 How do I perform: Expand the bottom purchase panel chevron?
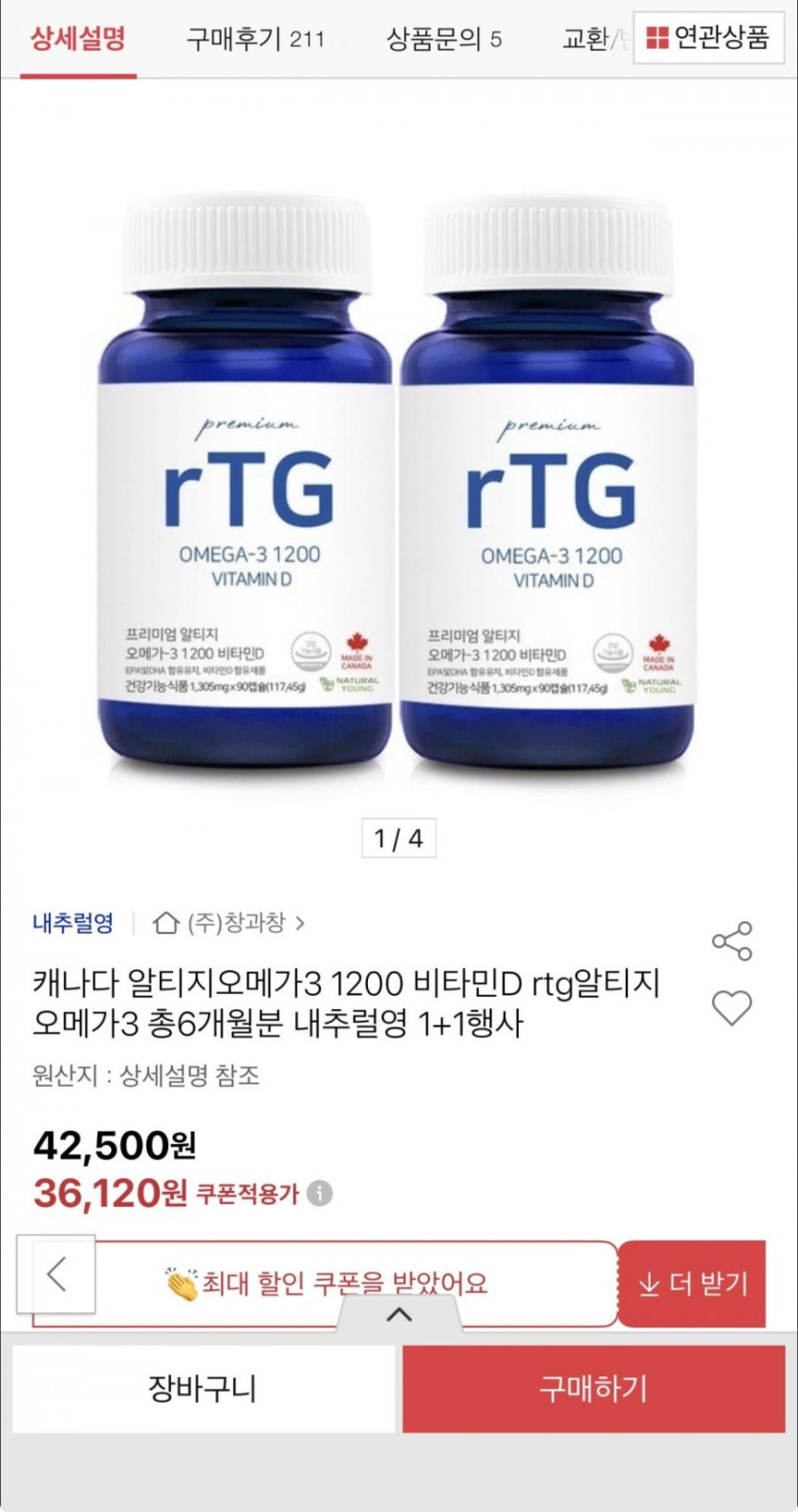click(x=399, y=1315)
